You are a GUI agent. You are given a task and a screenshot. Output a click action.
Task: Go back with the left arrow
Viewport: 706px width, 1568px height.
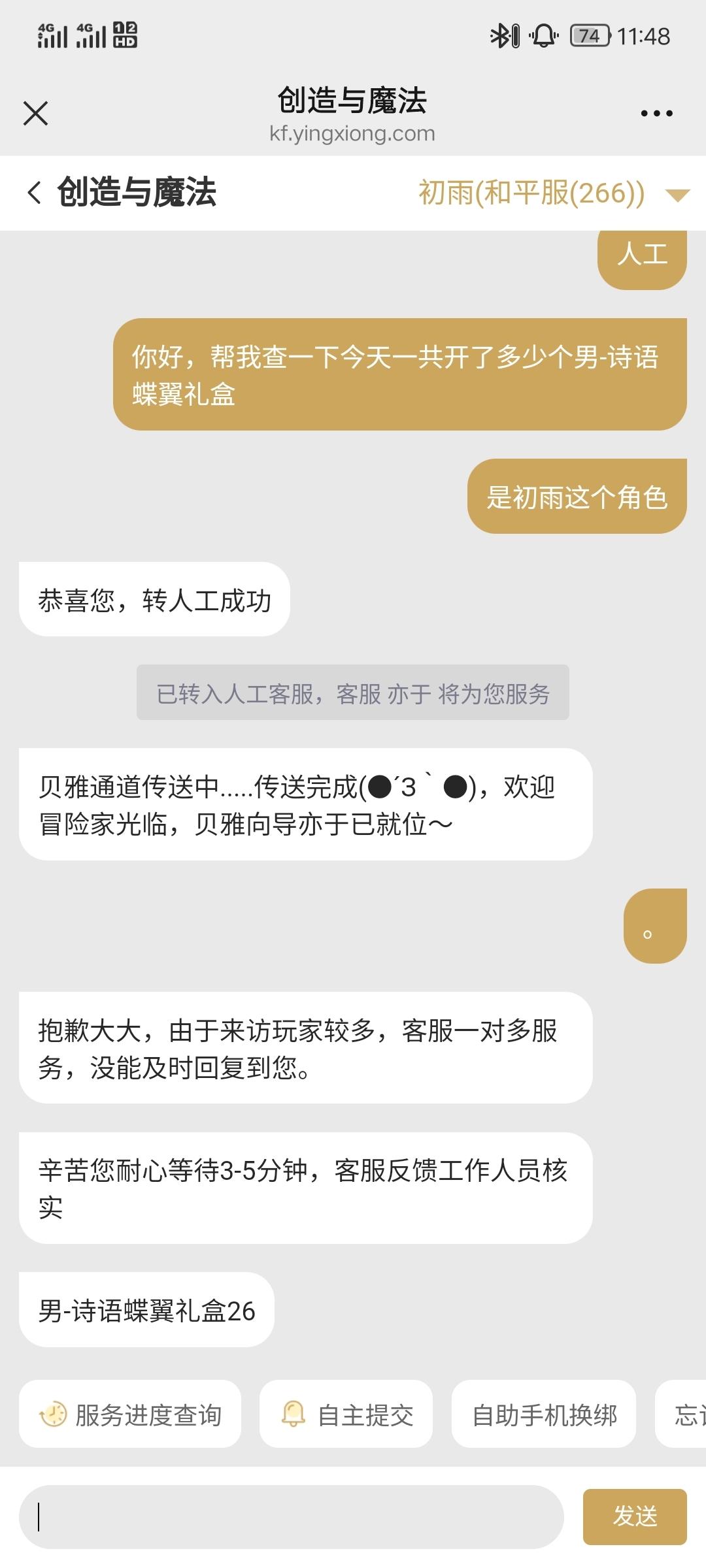point(35,193)
